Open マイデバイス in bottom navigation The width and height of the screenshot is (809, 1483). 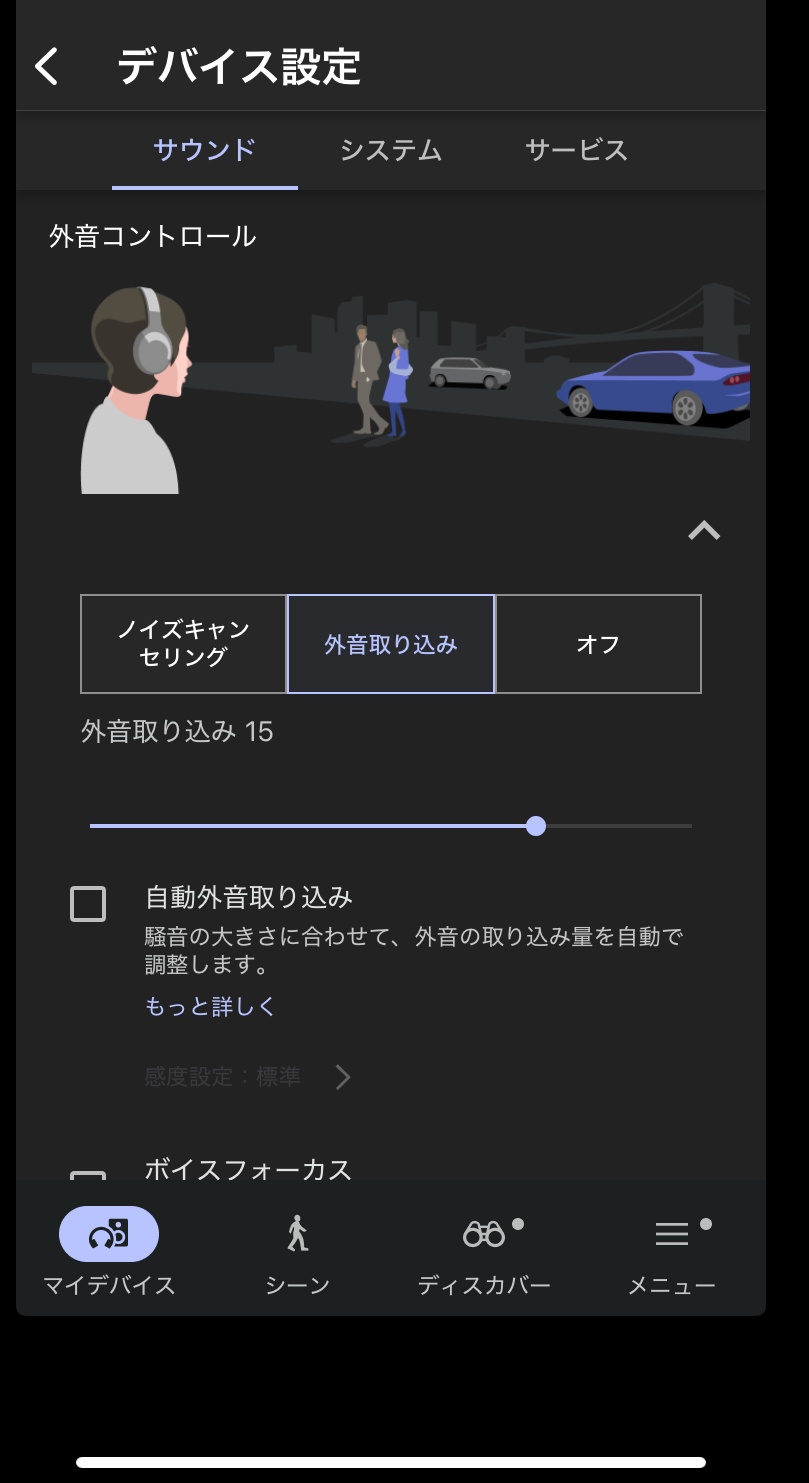coord(109,1250)
